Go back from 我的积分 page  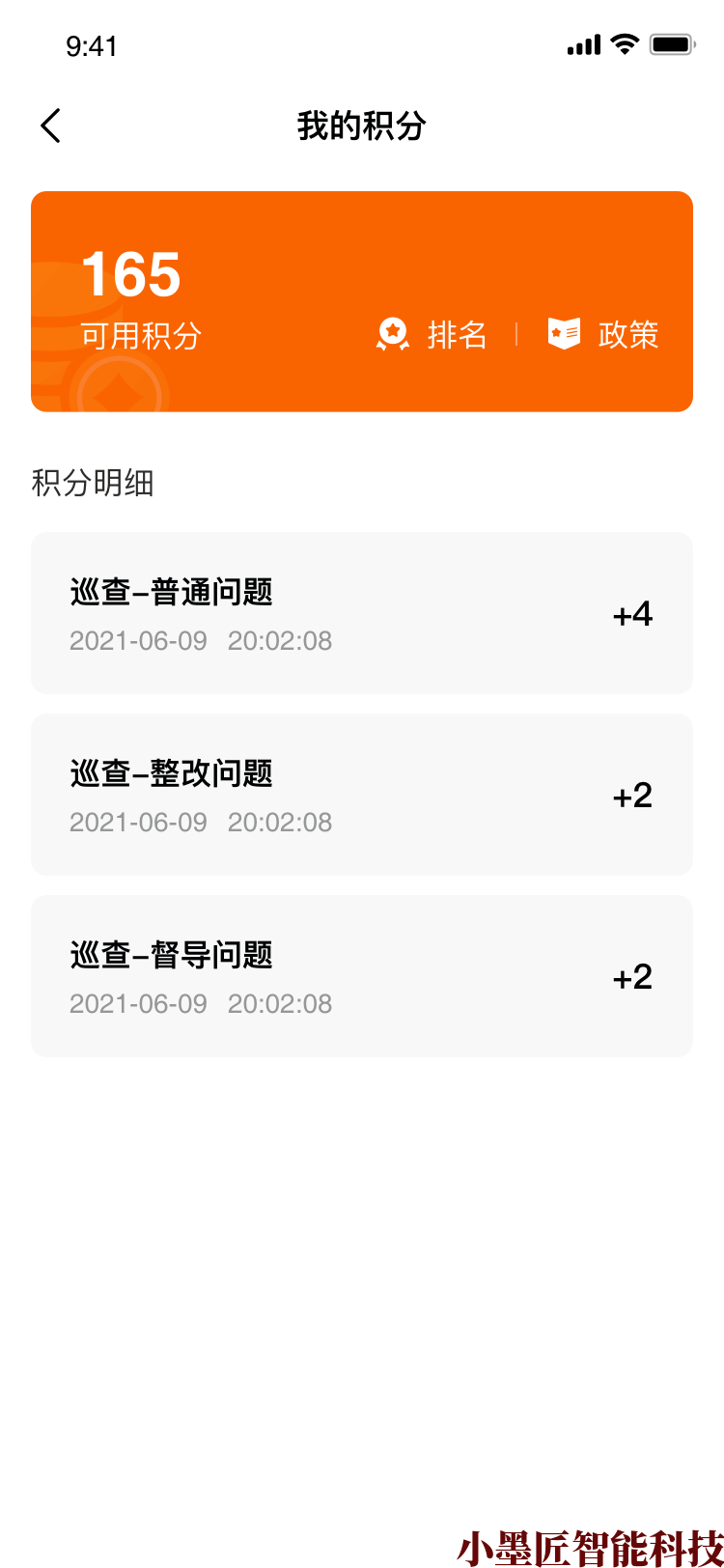tap(51, 126)
